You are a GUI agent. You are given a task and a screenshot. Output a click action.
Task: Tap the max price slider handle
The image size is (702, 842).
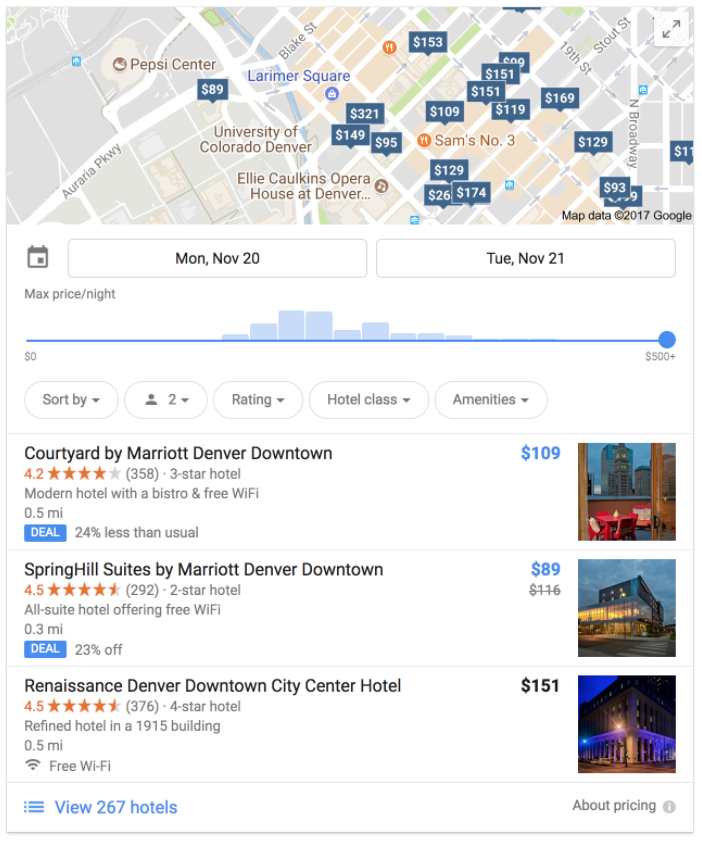667,340
